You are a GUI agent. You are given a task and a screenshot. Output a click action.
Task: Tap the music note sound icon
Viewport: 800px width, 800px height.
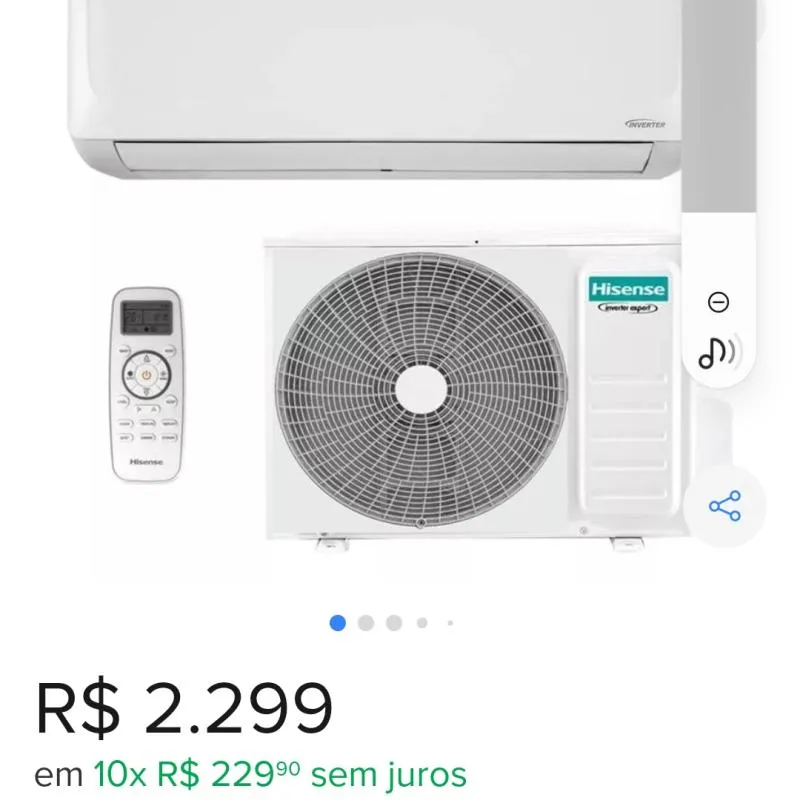pyautogui.click(x=718, y=351)
